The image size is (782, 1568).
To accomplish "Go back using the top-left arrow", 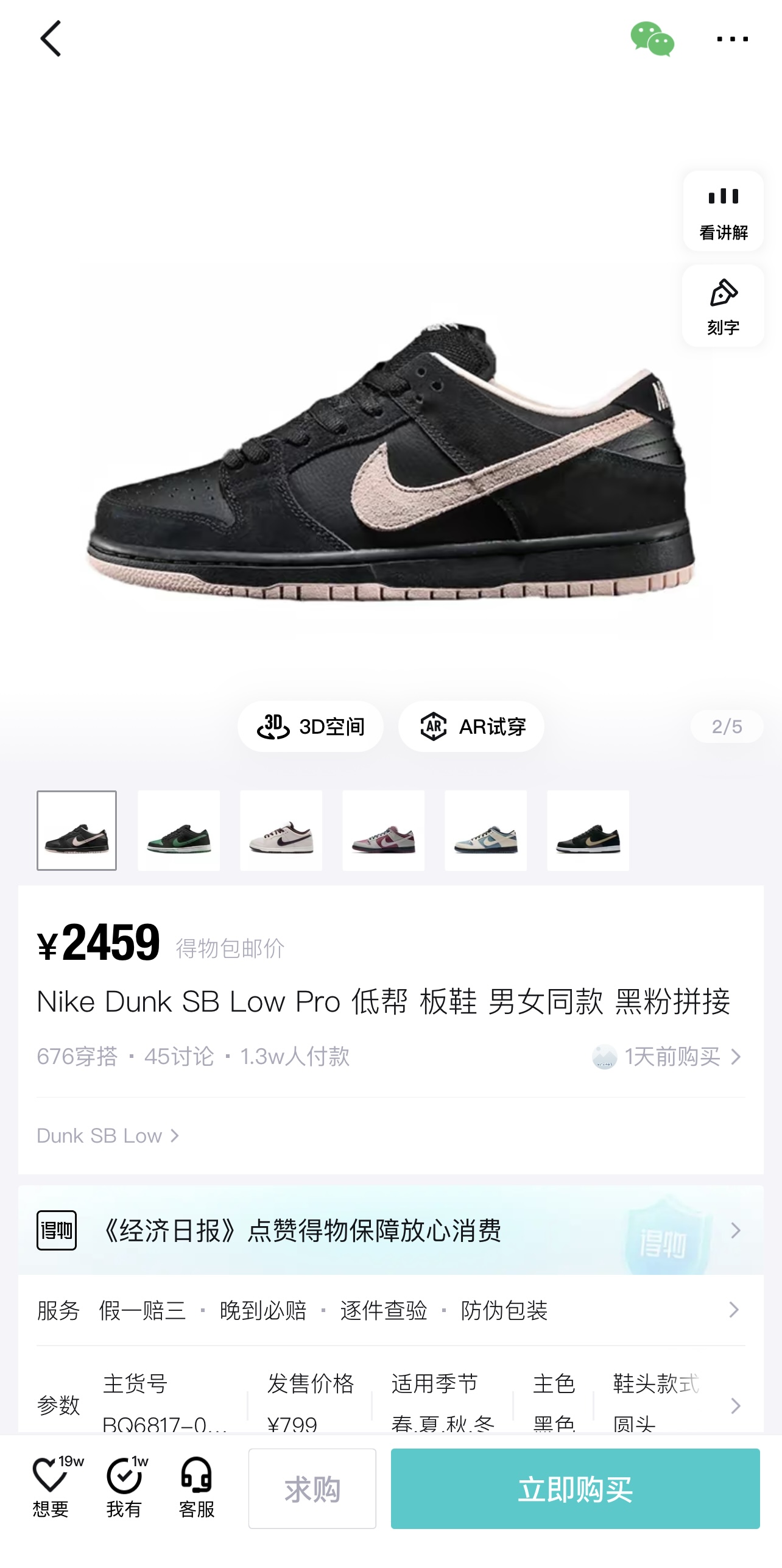I will tap(51, 38).
